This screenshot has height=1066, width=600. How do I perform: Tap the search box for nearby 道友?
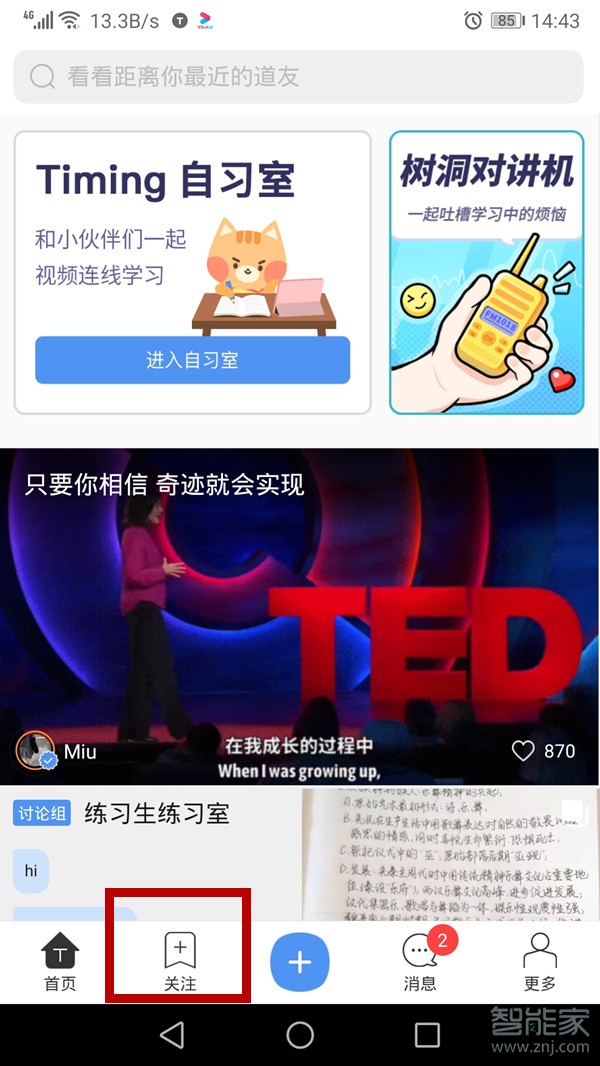pos(298,77)
